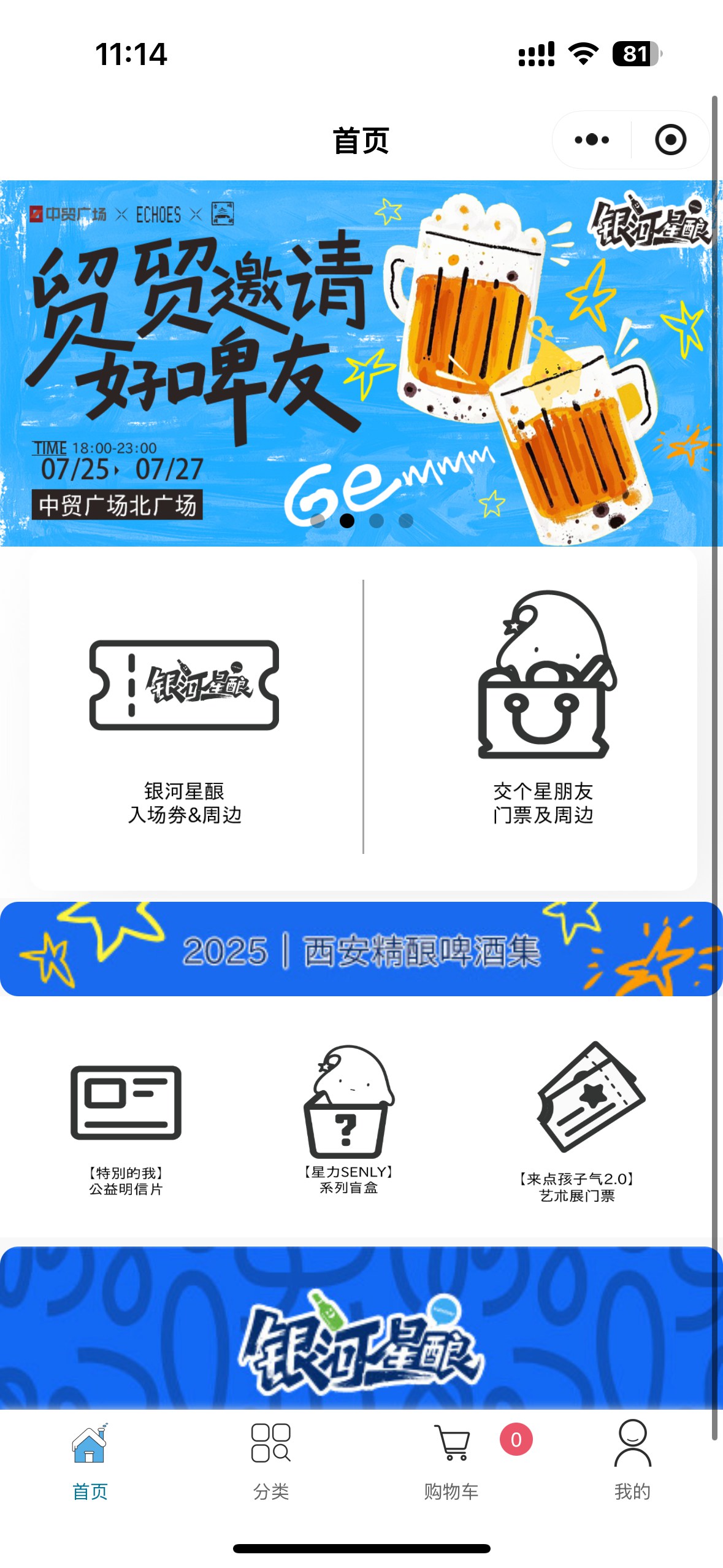The image size is (723, 1568).
Task: Open the 购物车 tab
Action: click(451, 1461)
